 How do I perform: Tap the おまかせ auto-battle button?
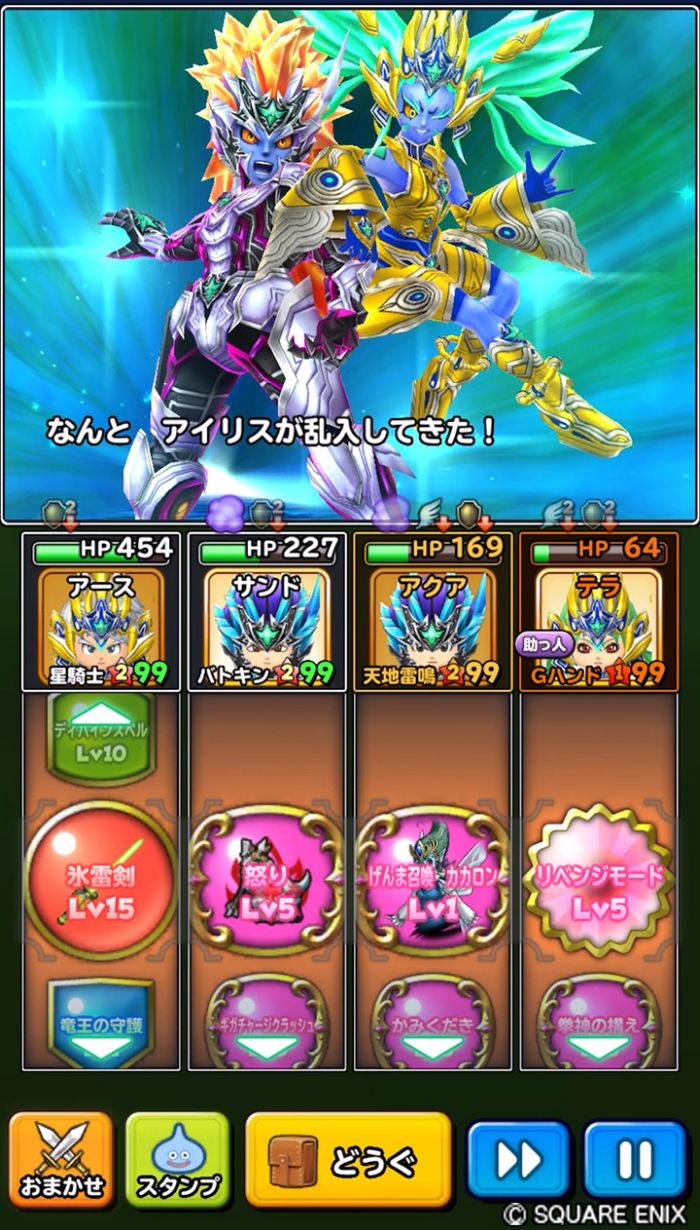pyautogui.click(x=60, y=1162)
